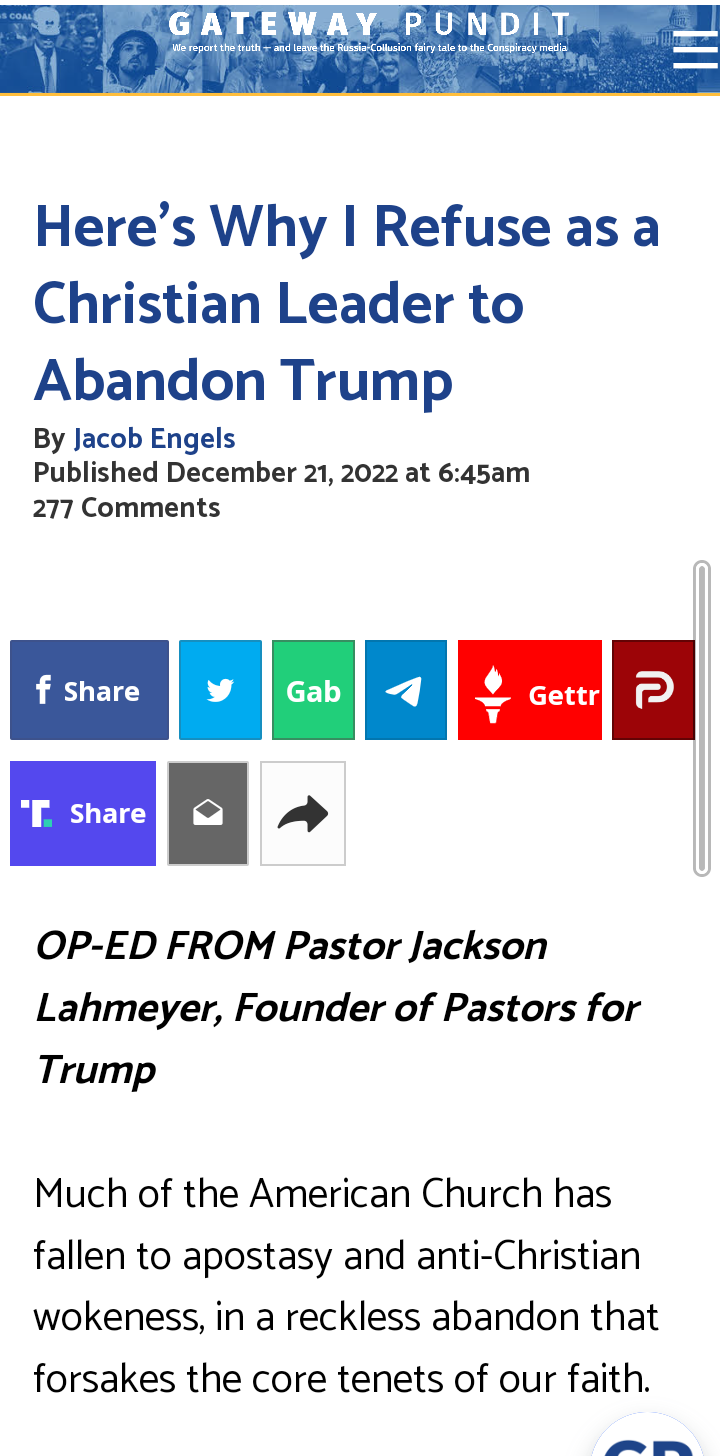This screenshot has height=1456, width=720.
Task: Share article via Telegram
Action: click(405, 690)
